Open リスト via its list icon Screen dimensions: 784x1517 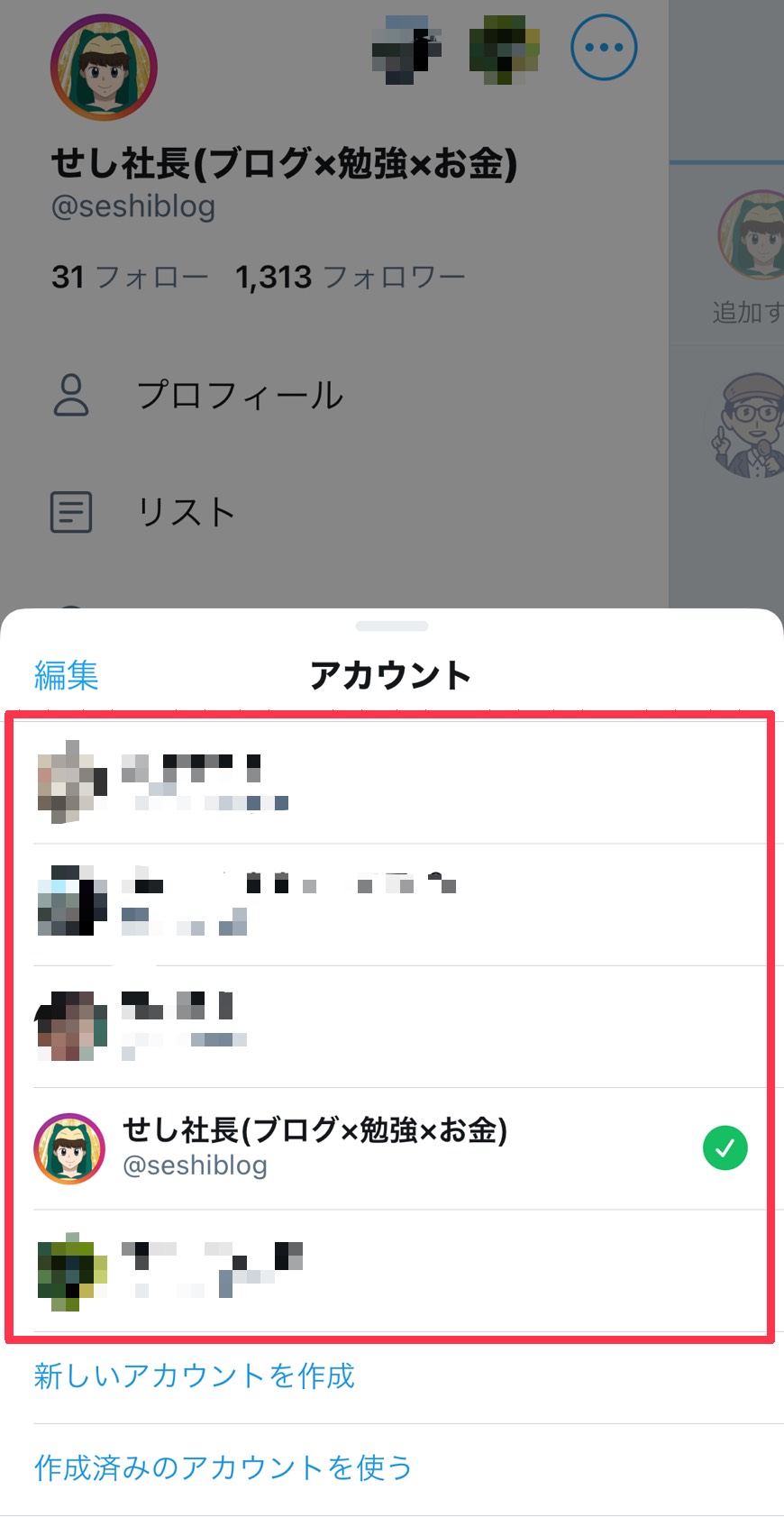[70, 511]
